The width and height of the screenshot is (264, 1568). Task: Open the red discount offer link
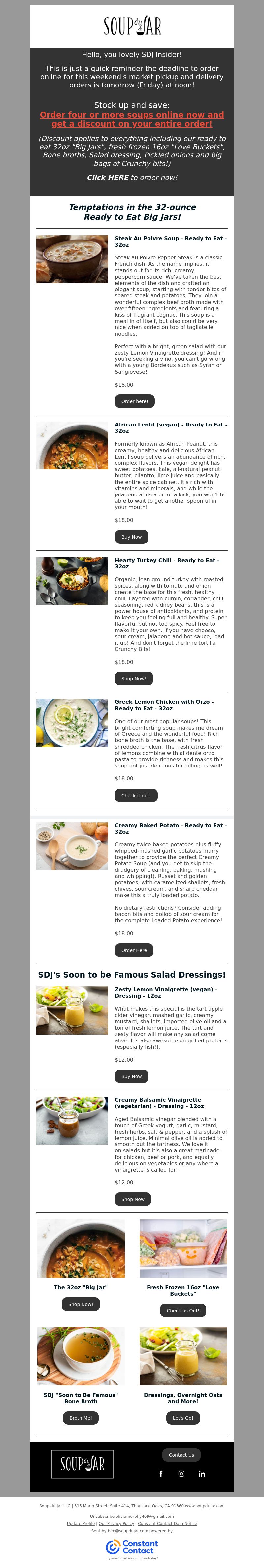tap(131, 119)
